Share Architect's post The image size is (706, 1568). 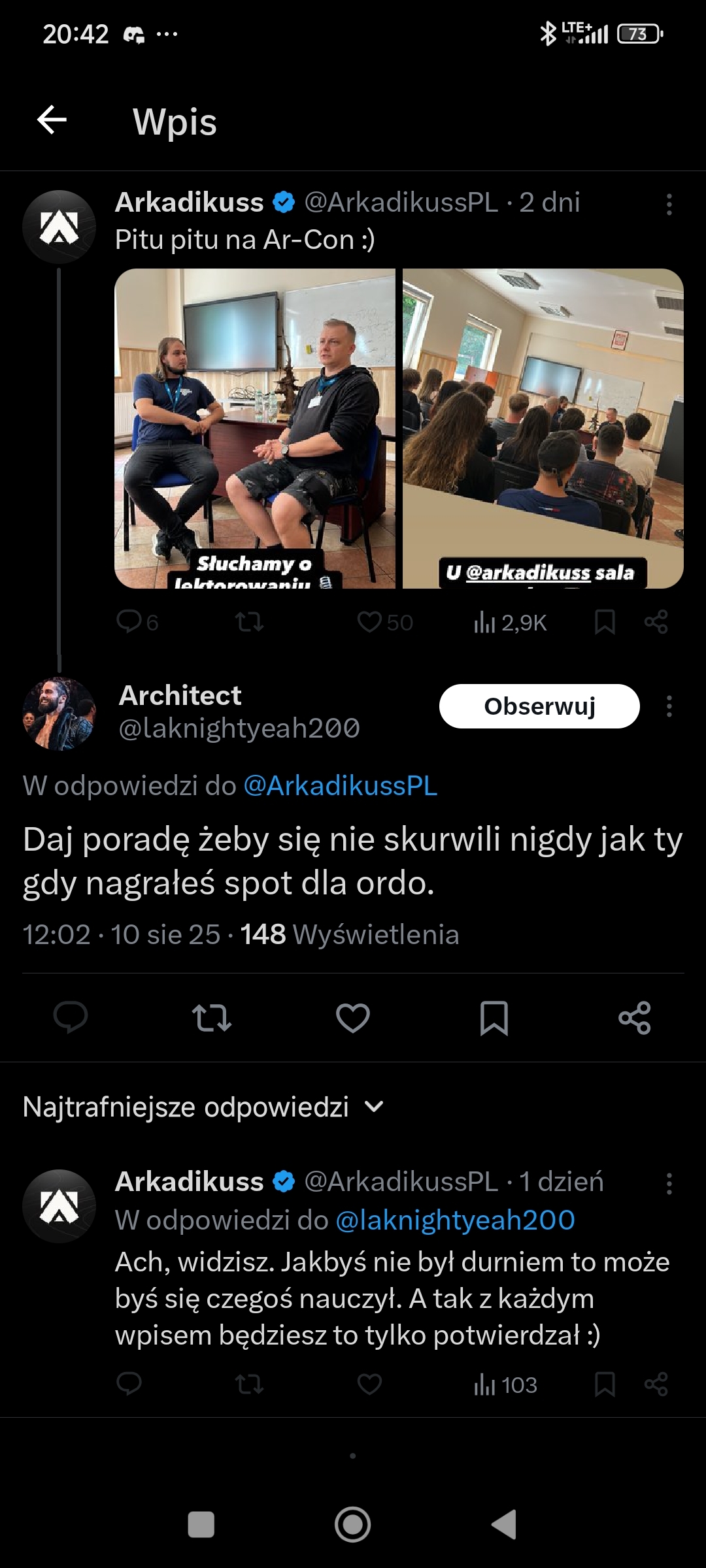[635, 1017]
